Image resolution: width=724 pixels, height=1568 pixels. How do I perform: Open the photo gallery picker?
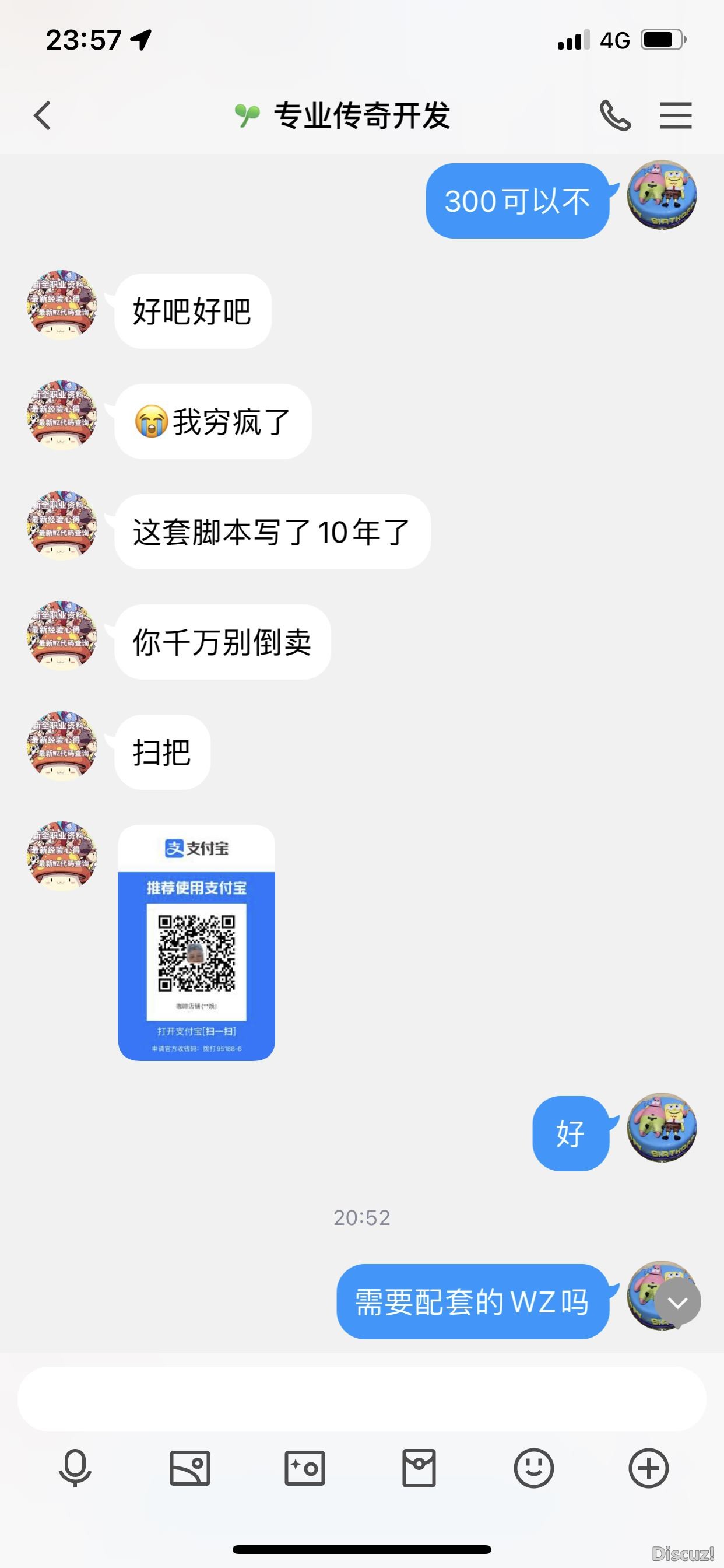[x=190, y=1468]
